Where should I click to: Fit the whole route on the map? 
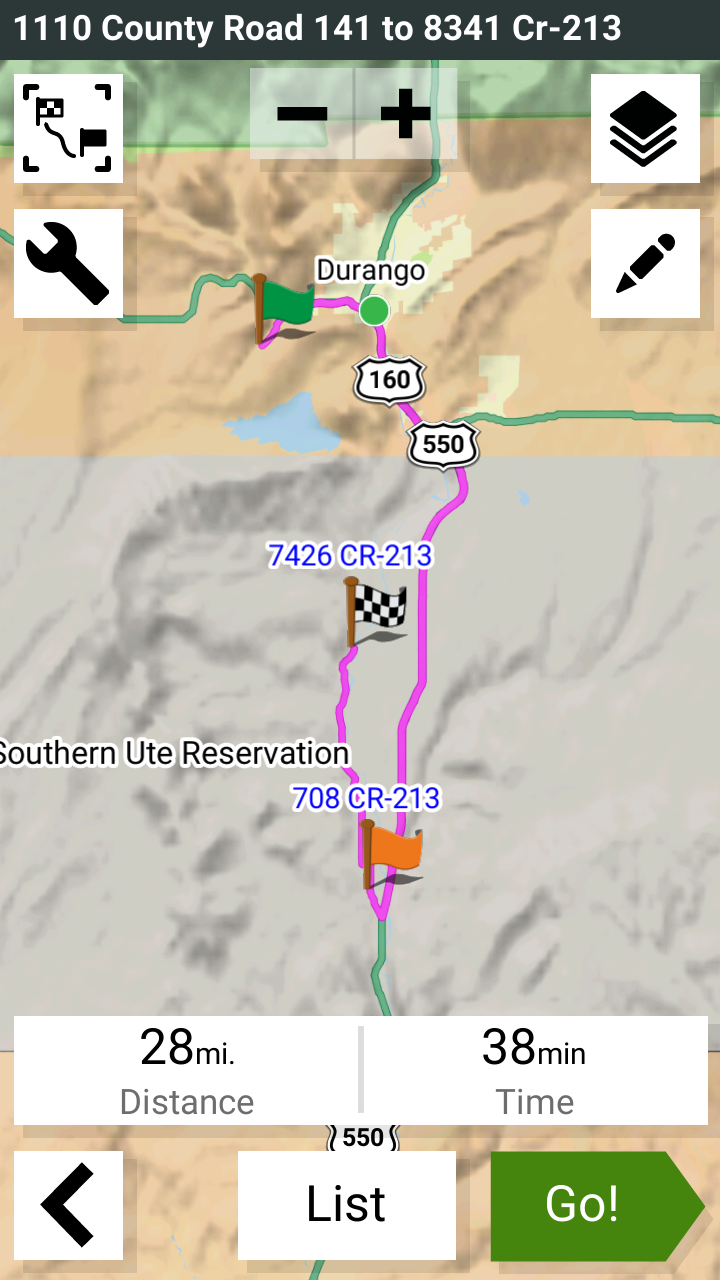[x=68, y=128]
